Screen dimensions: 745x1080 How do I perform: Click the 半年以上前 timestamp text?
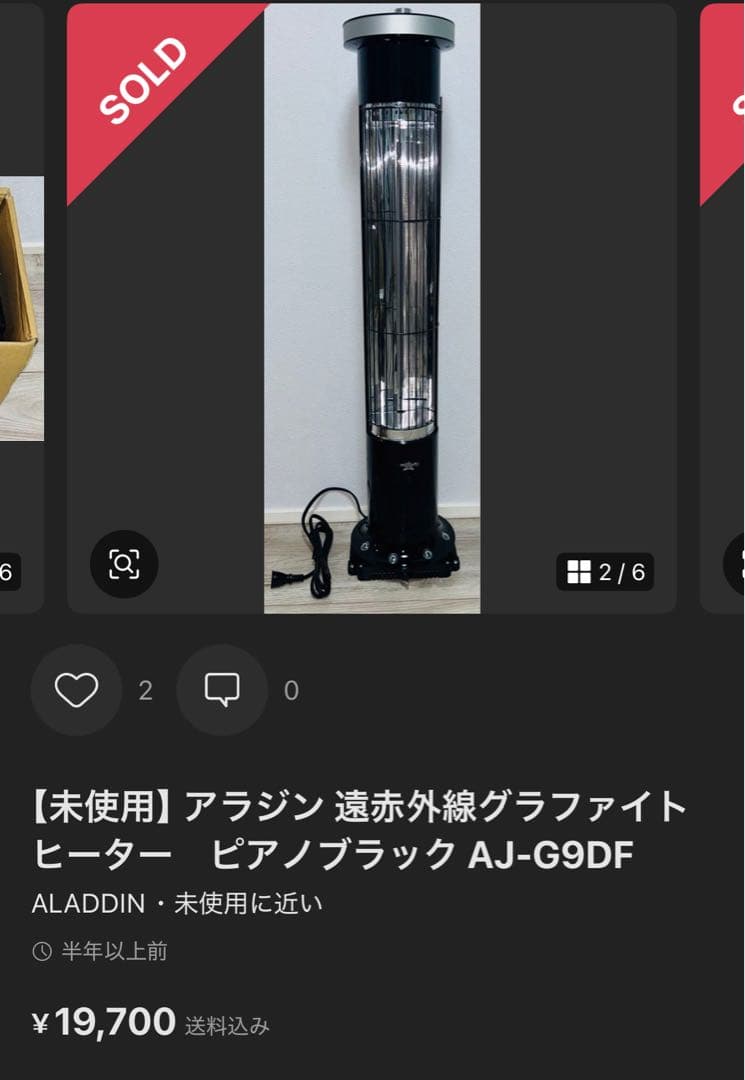(113, 952)
